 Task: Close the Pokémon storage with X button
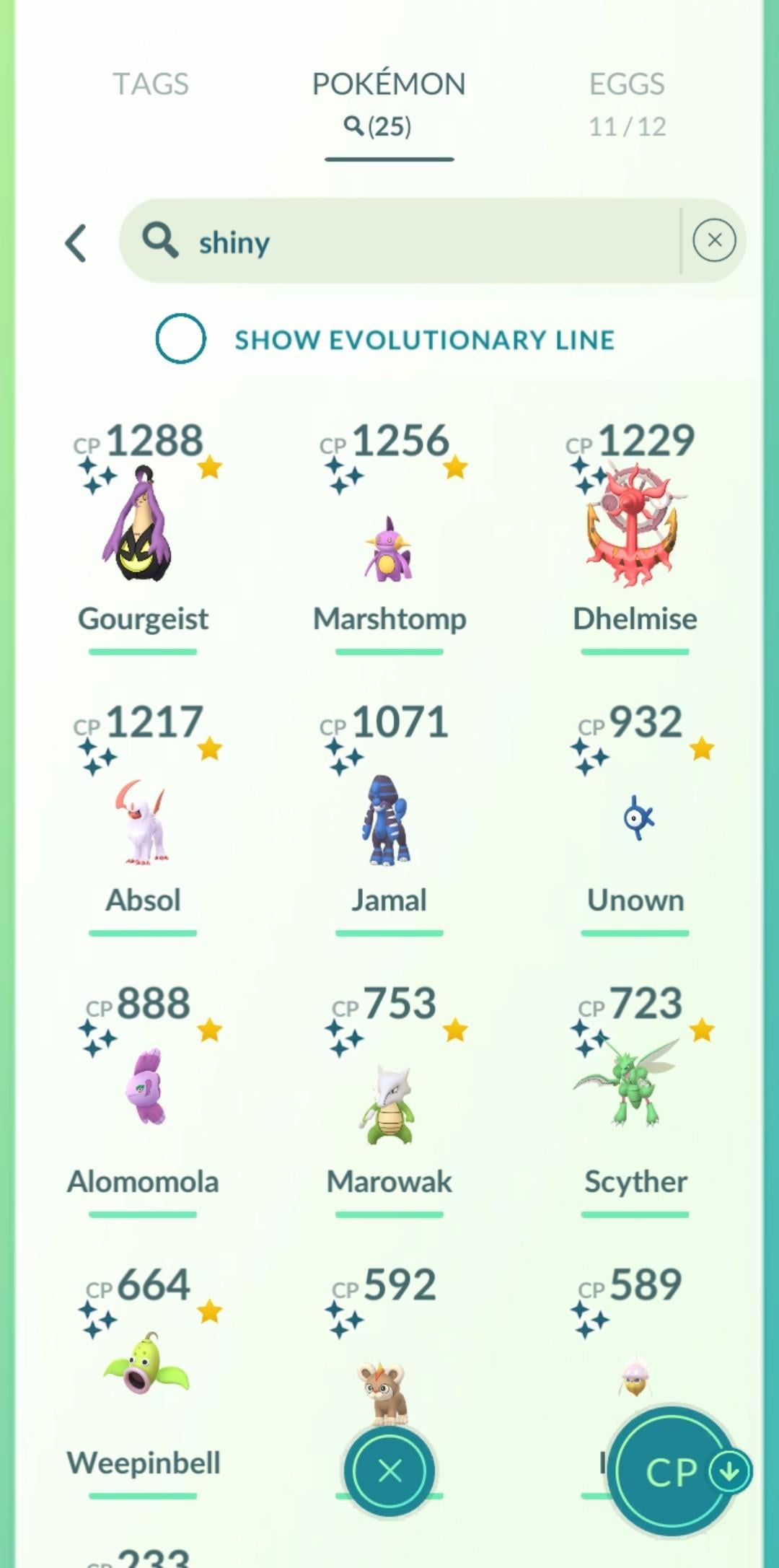point(389,1471)
